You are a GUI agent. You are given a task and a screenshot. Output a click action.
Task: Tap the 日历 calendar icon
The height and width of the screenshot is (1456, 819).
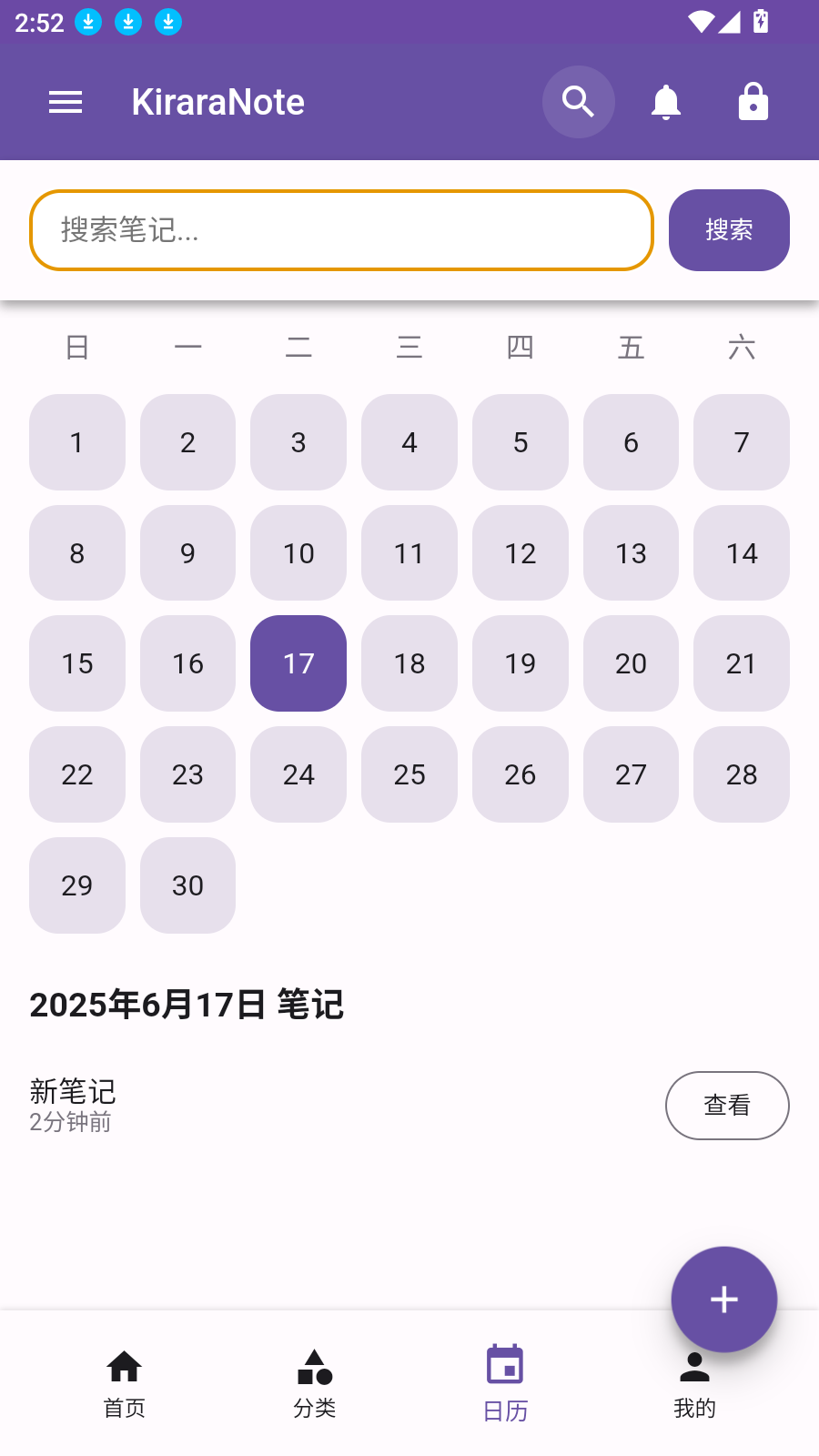(x=505, y=1365)
